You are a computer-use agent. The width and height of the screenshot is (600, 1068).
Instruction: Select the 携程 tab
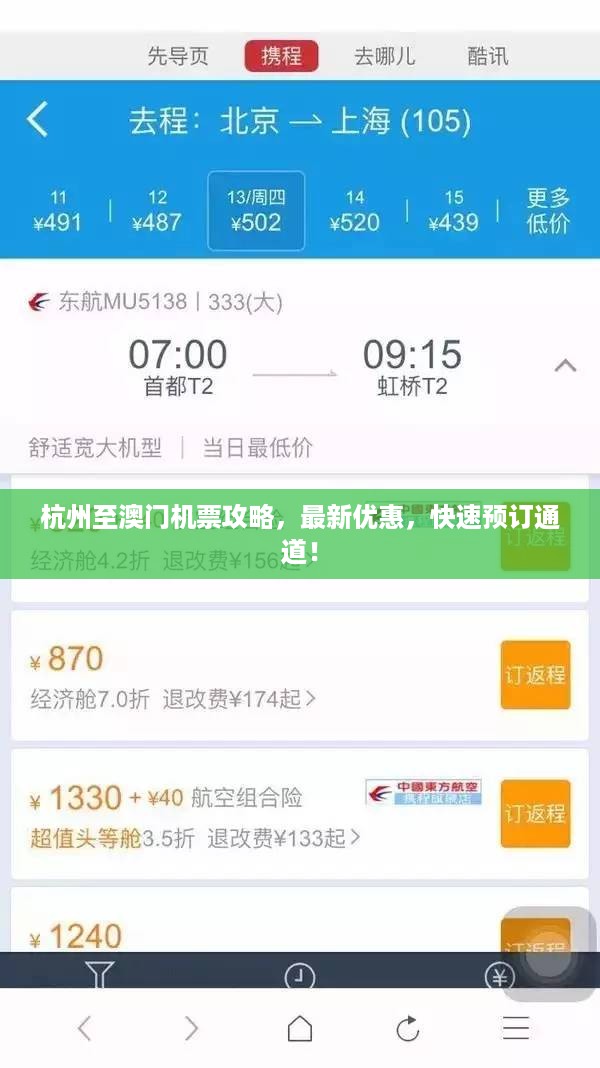[281, 56]
